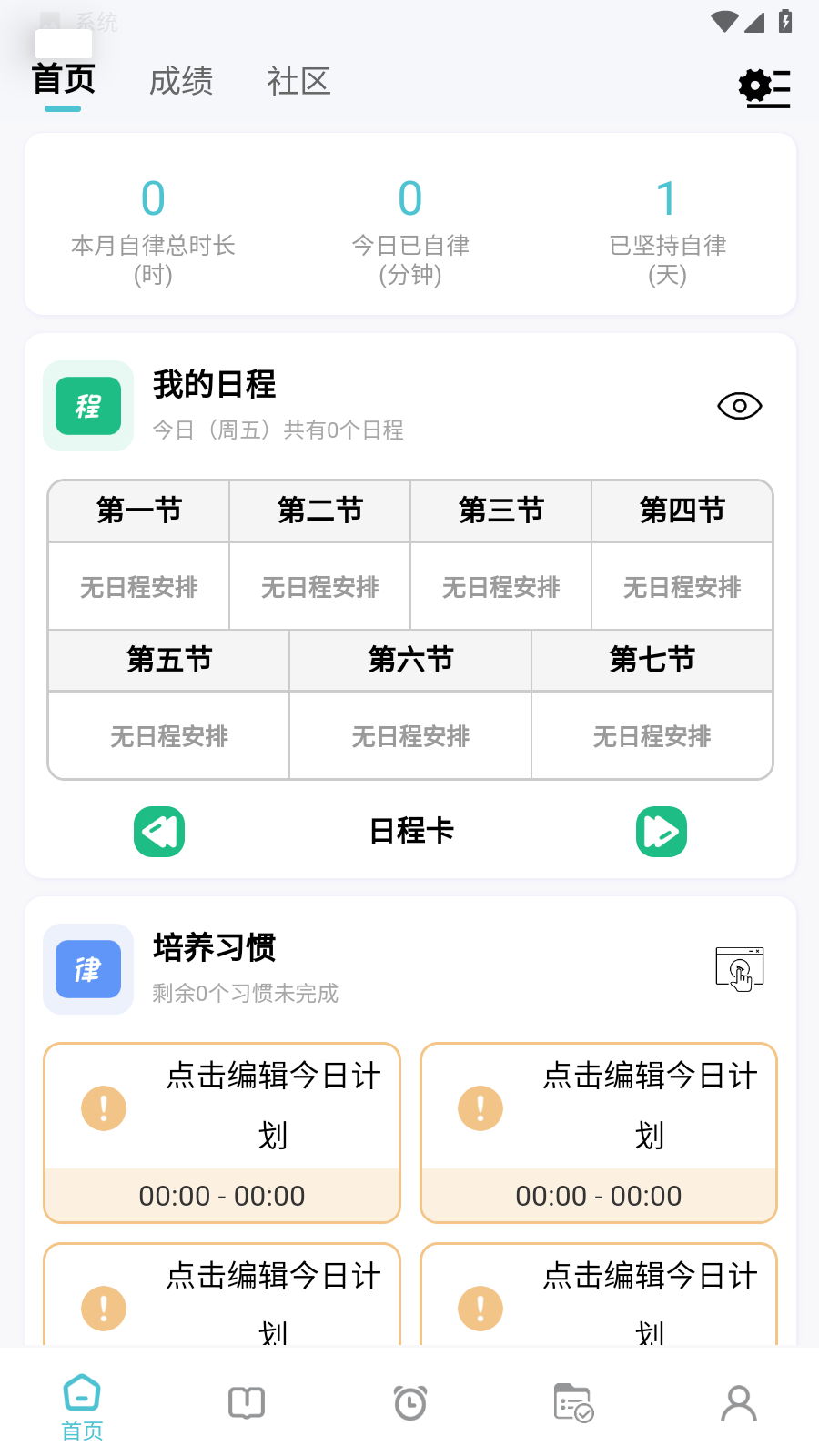Image resolution: width=819 pixels, height=1456 pixels.
Task: Open the schedule checklist tab
Action: pos(573,1403)
